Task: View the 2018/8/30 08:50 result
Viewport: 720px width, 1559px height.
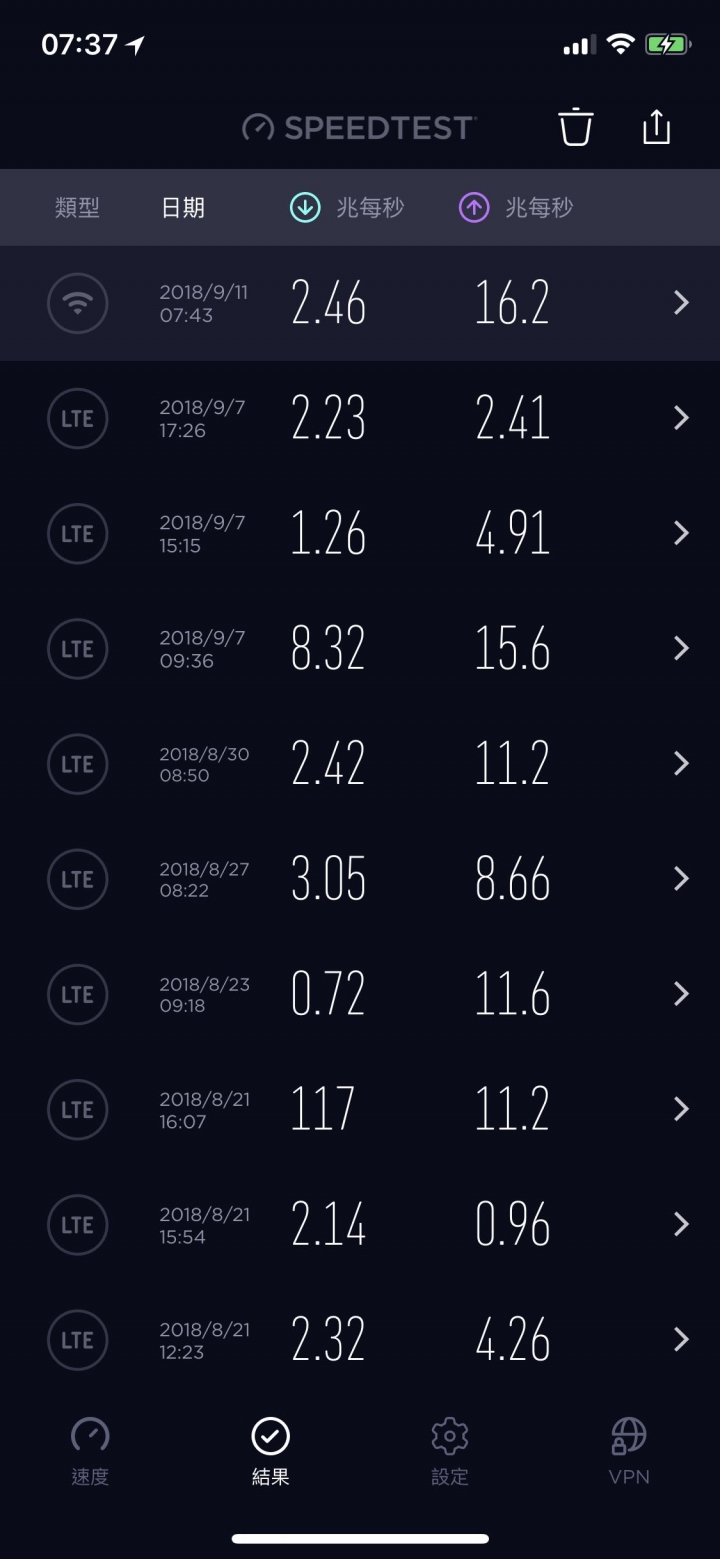Action: 360,763
